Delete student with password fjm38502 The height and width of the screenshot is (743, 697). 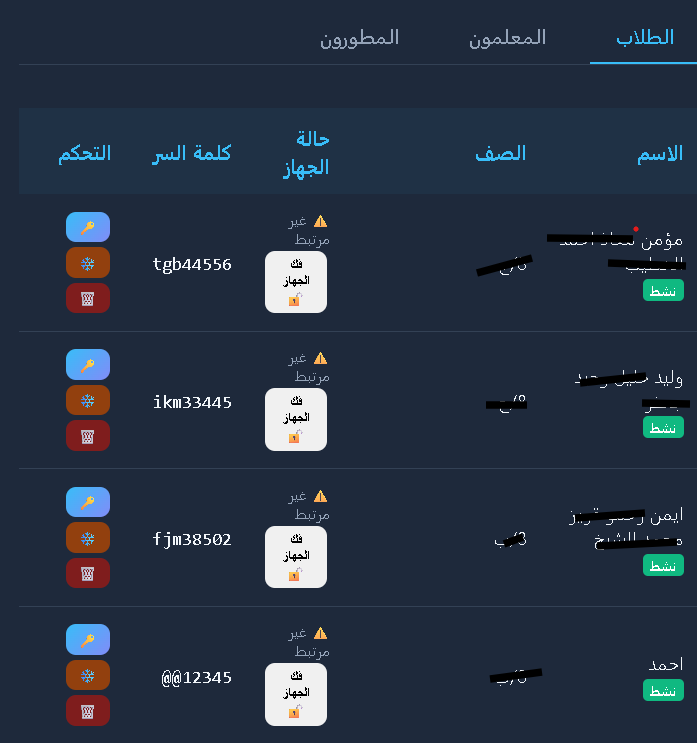[88, 573]
